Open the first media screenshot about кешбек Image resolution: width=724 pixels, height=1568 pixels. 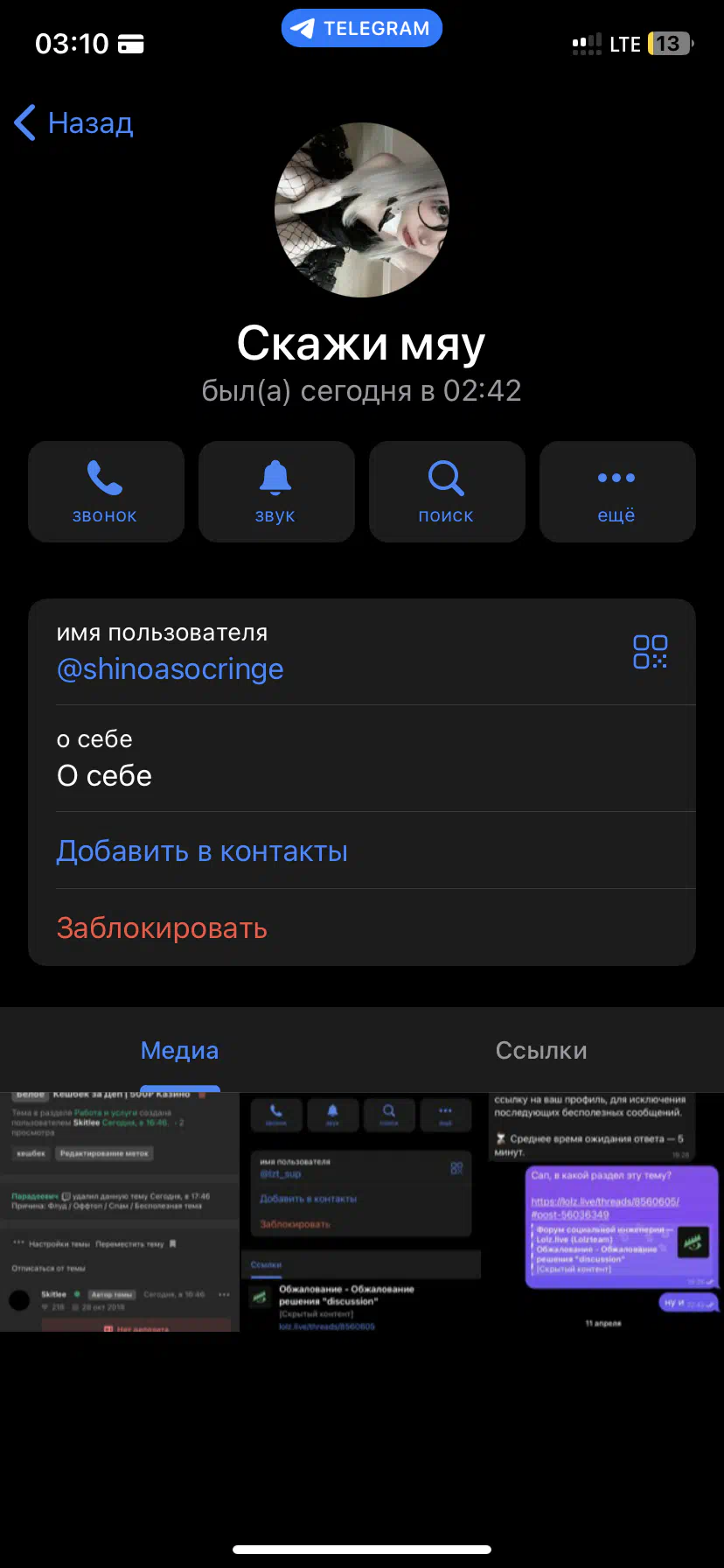120,1212
